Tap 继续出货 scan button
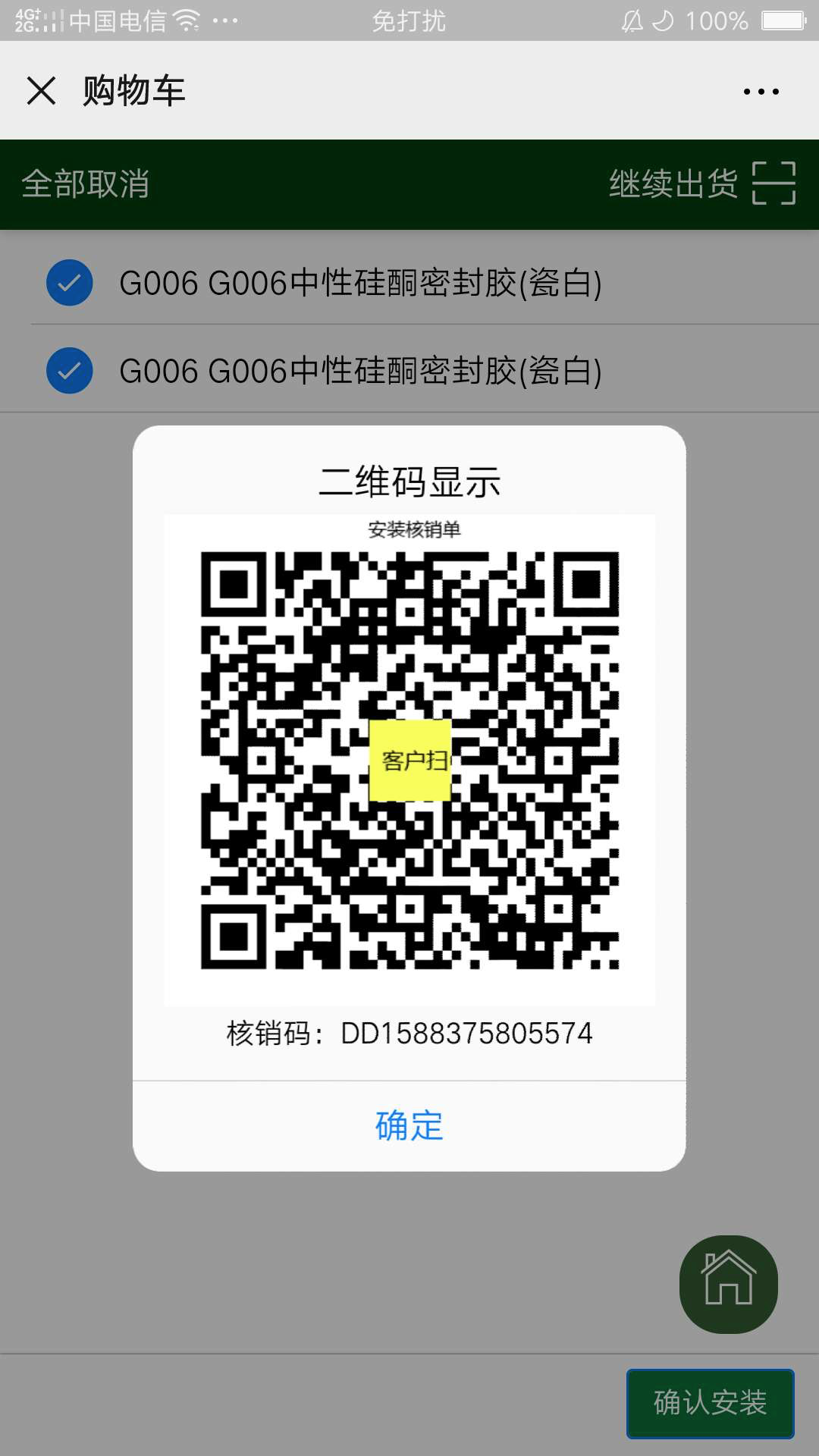The image size is (819, 1456). [702, 184]
